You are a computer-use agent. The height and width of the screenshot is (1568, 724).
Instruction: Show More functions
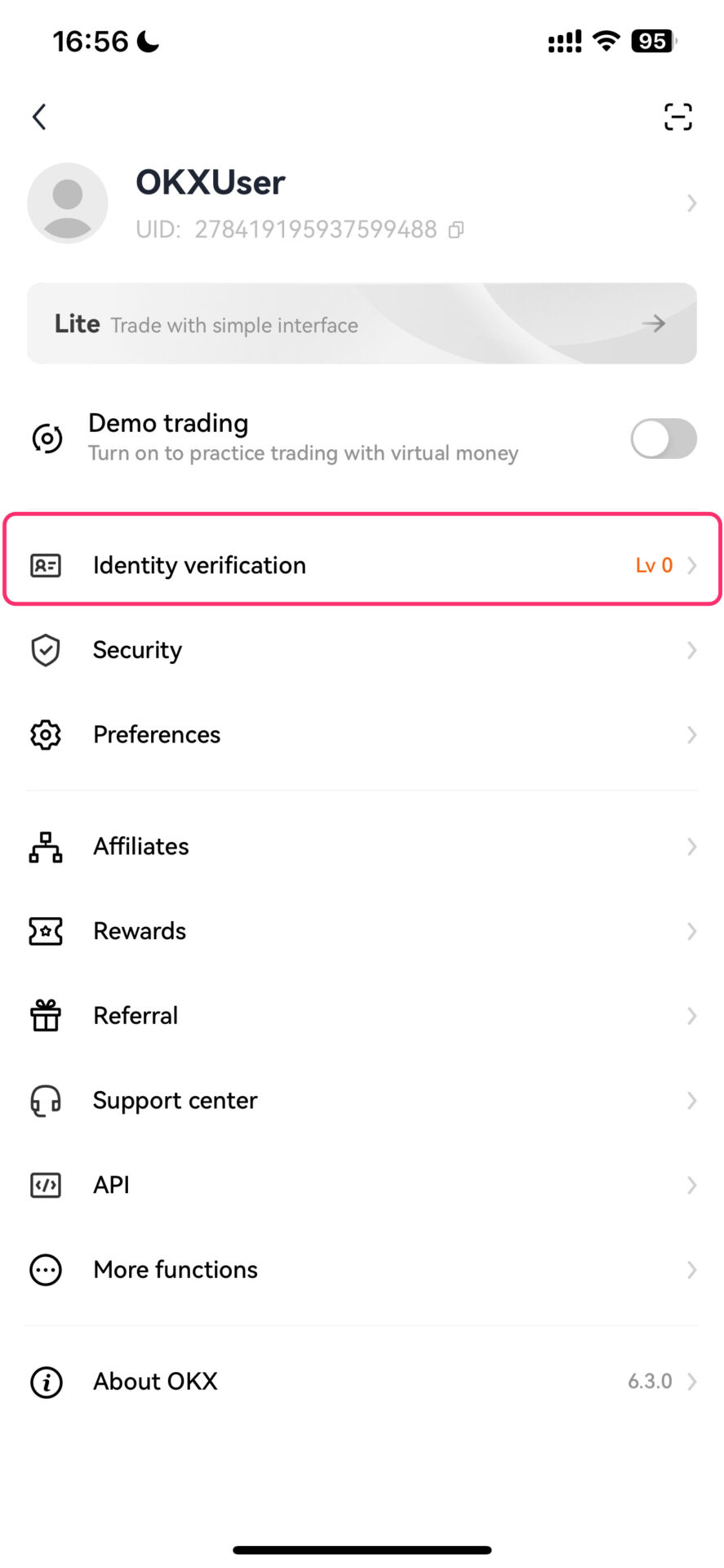pos(362,1269)
